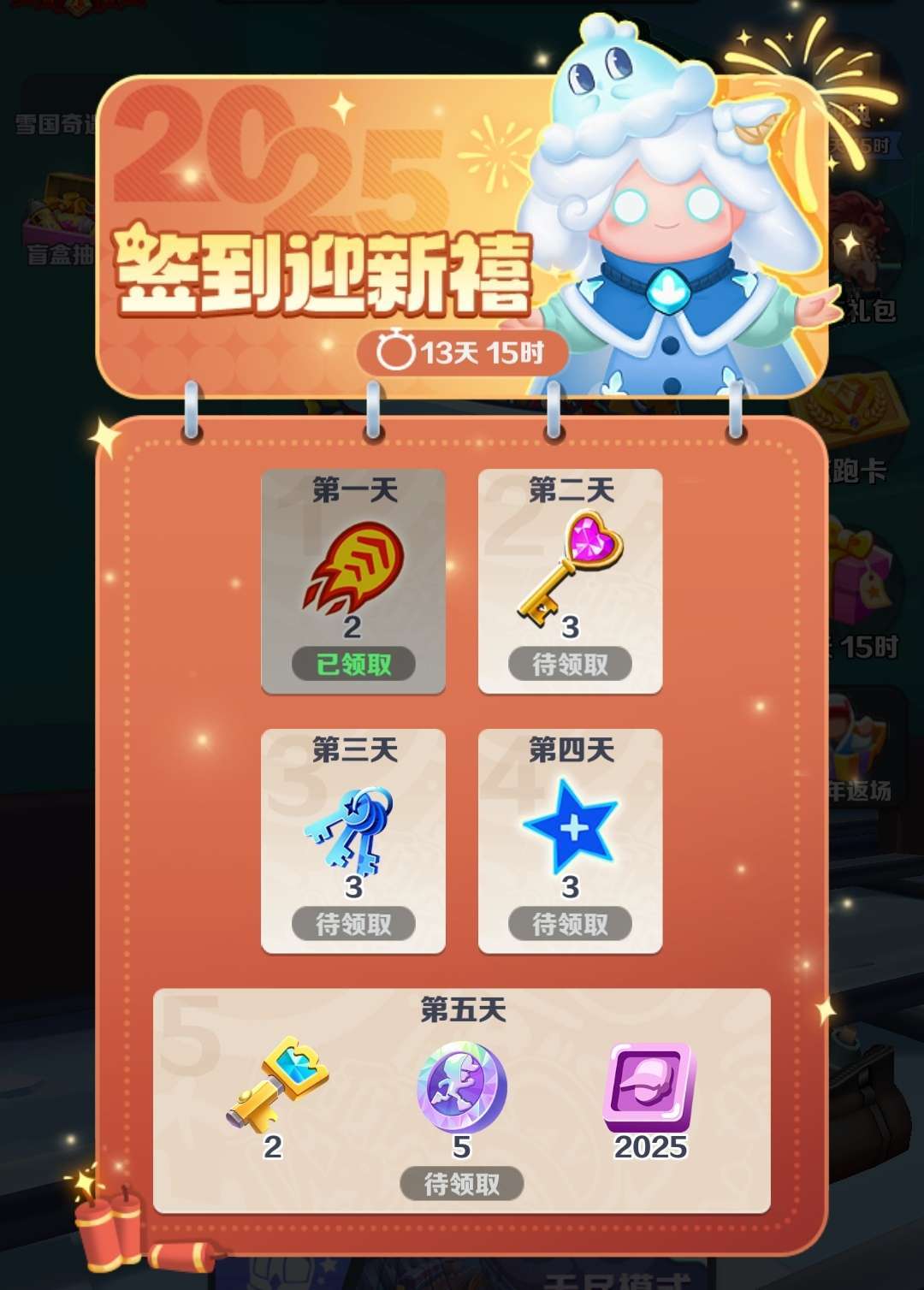Claim 第二天 heart key reward

(x=570, y=664)
